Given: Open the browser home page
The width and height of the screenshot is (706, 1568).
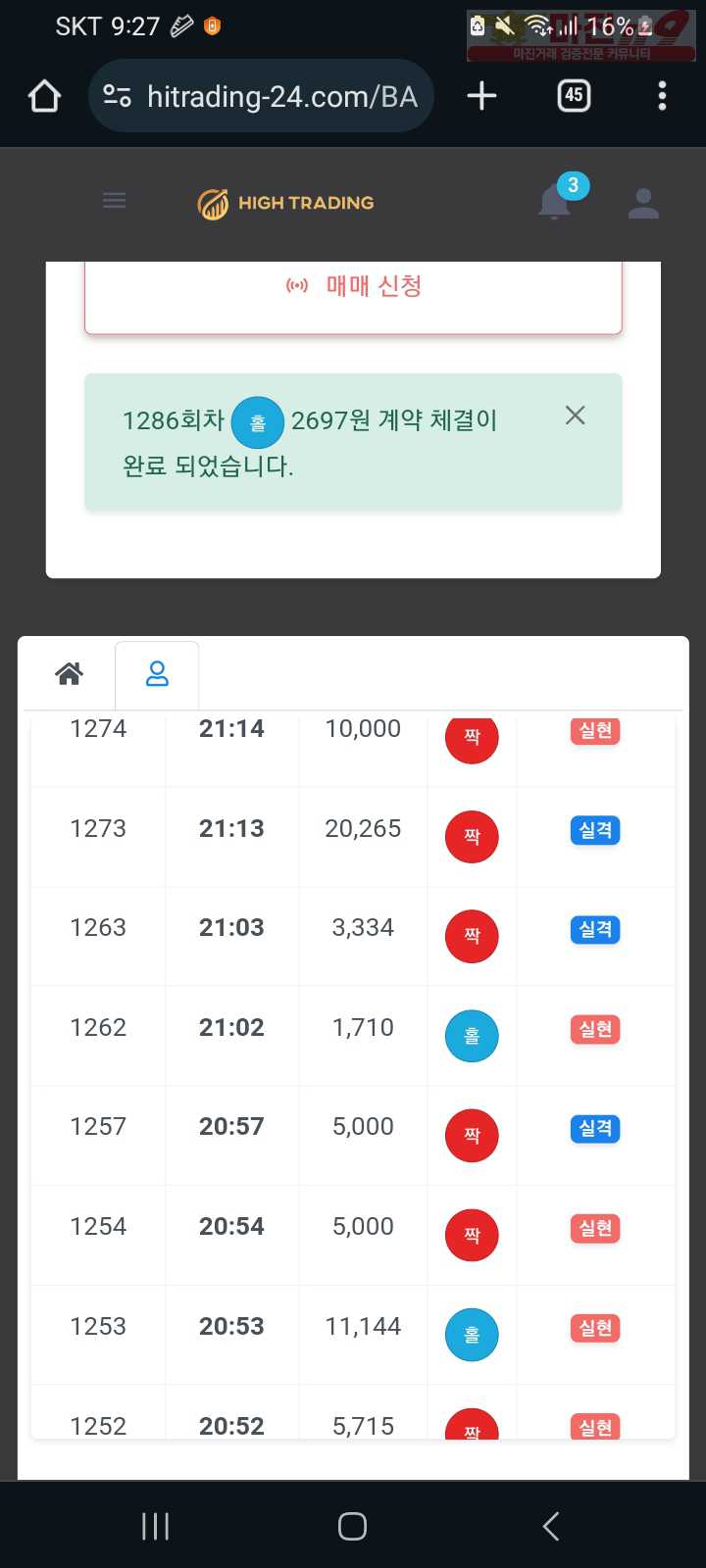Looking at the screenshot, I should (x=45, y=96).
